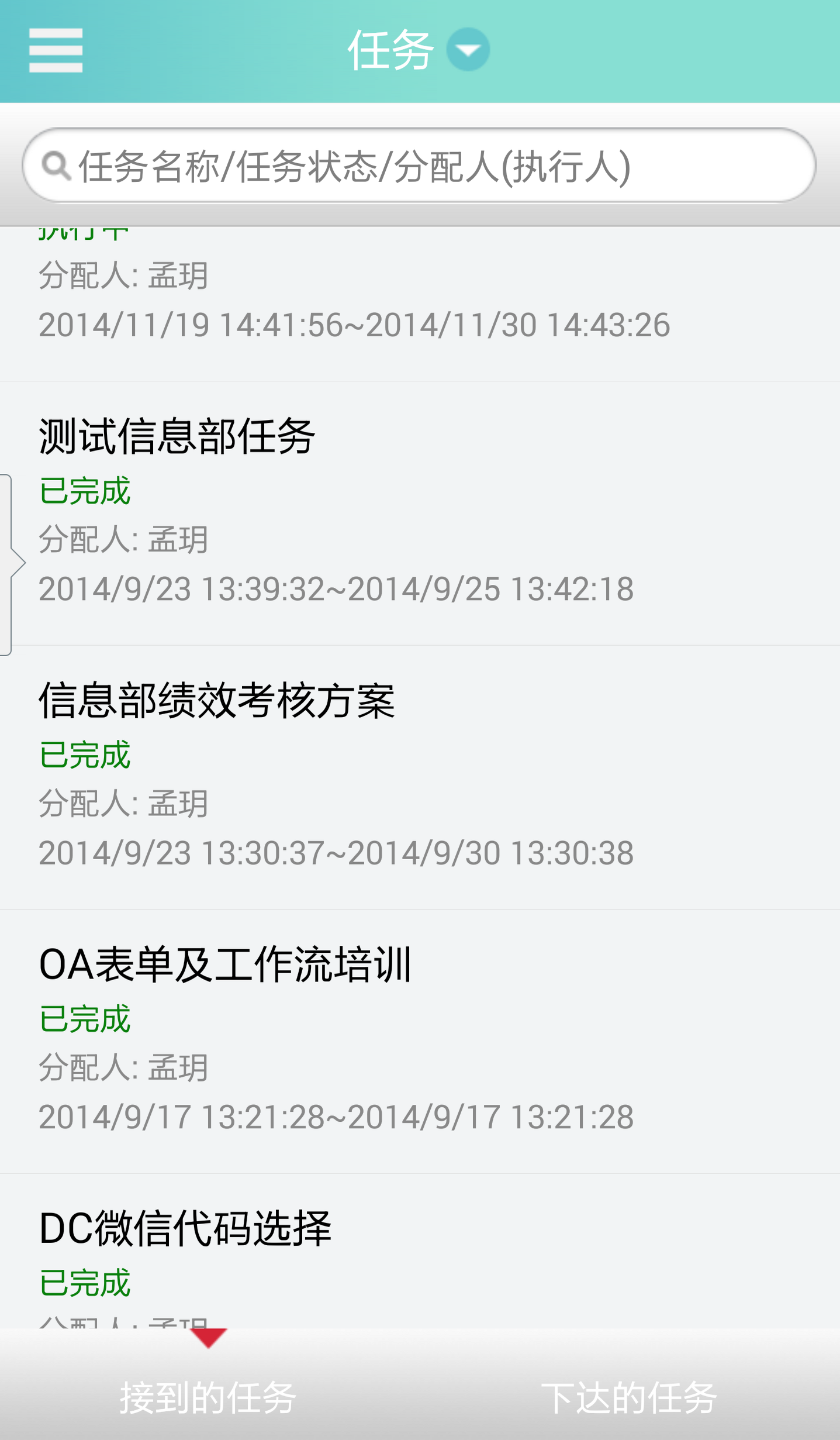The height and width of the screenshot is (1440, 840).
Task: Click the magnifier icon in the search bar
Action: [x=56, y=166]
